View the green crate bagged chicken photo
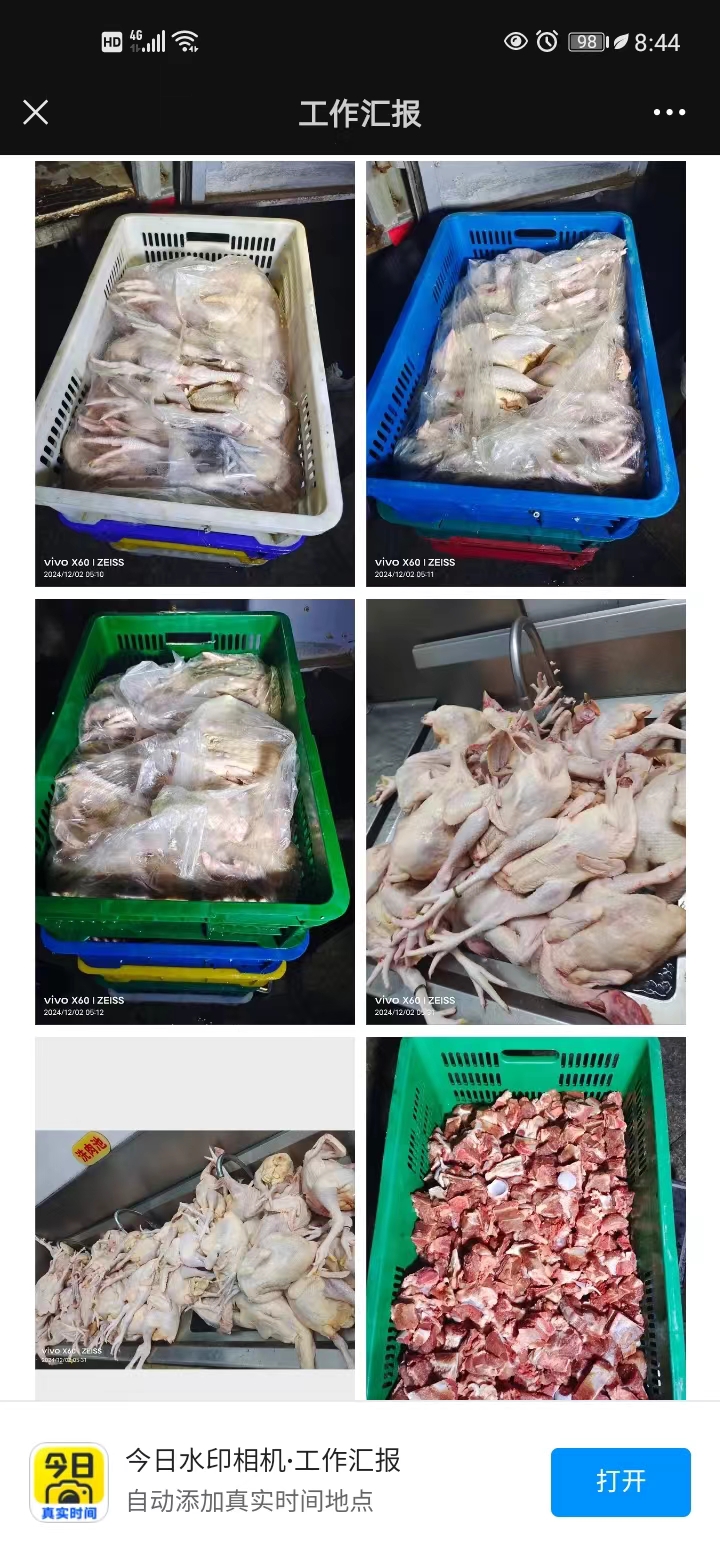720x1560 pixels. (195, 811)
